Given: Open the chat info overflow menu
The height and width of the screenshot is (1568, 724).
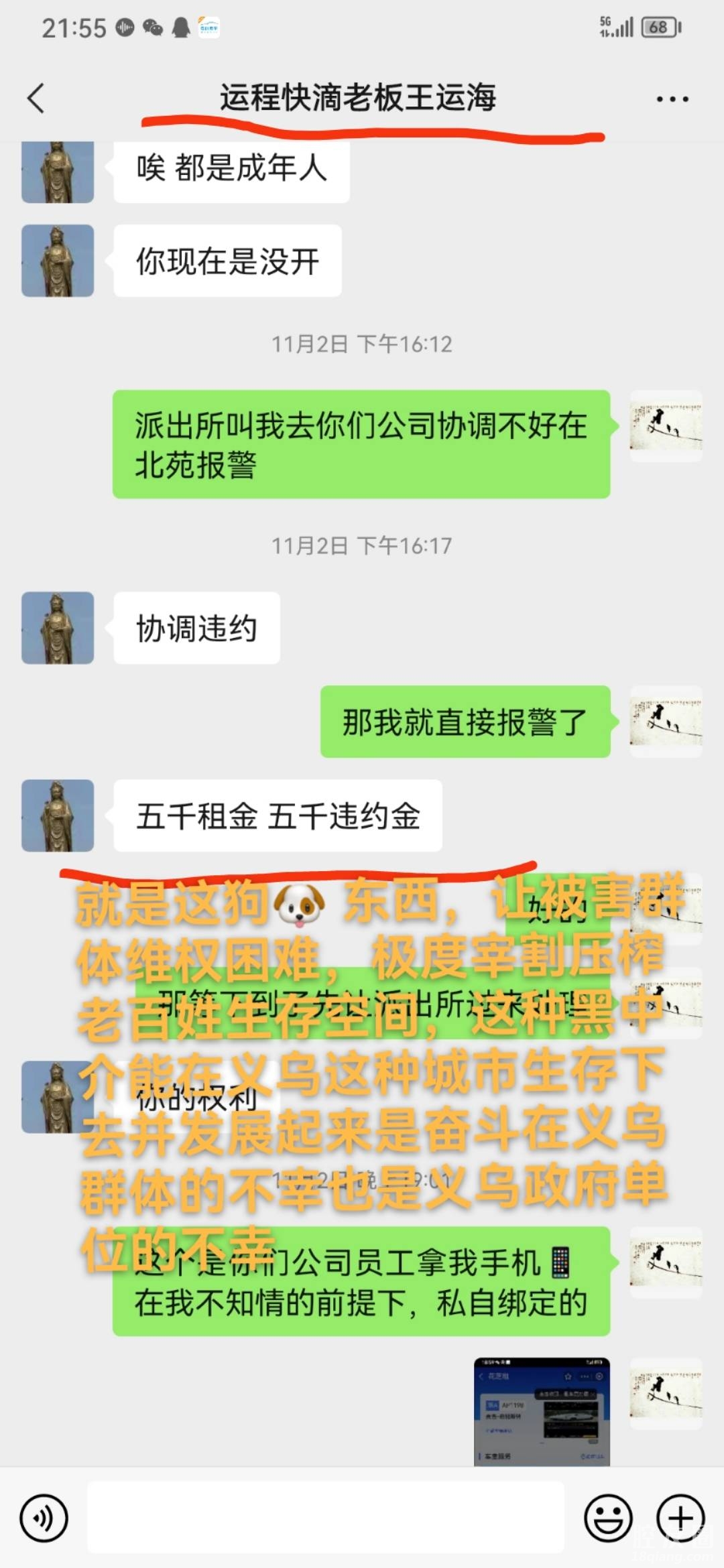Looking at the screenshot, I should [672, 99].
